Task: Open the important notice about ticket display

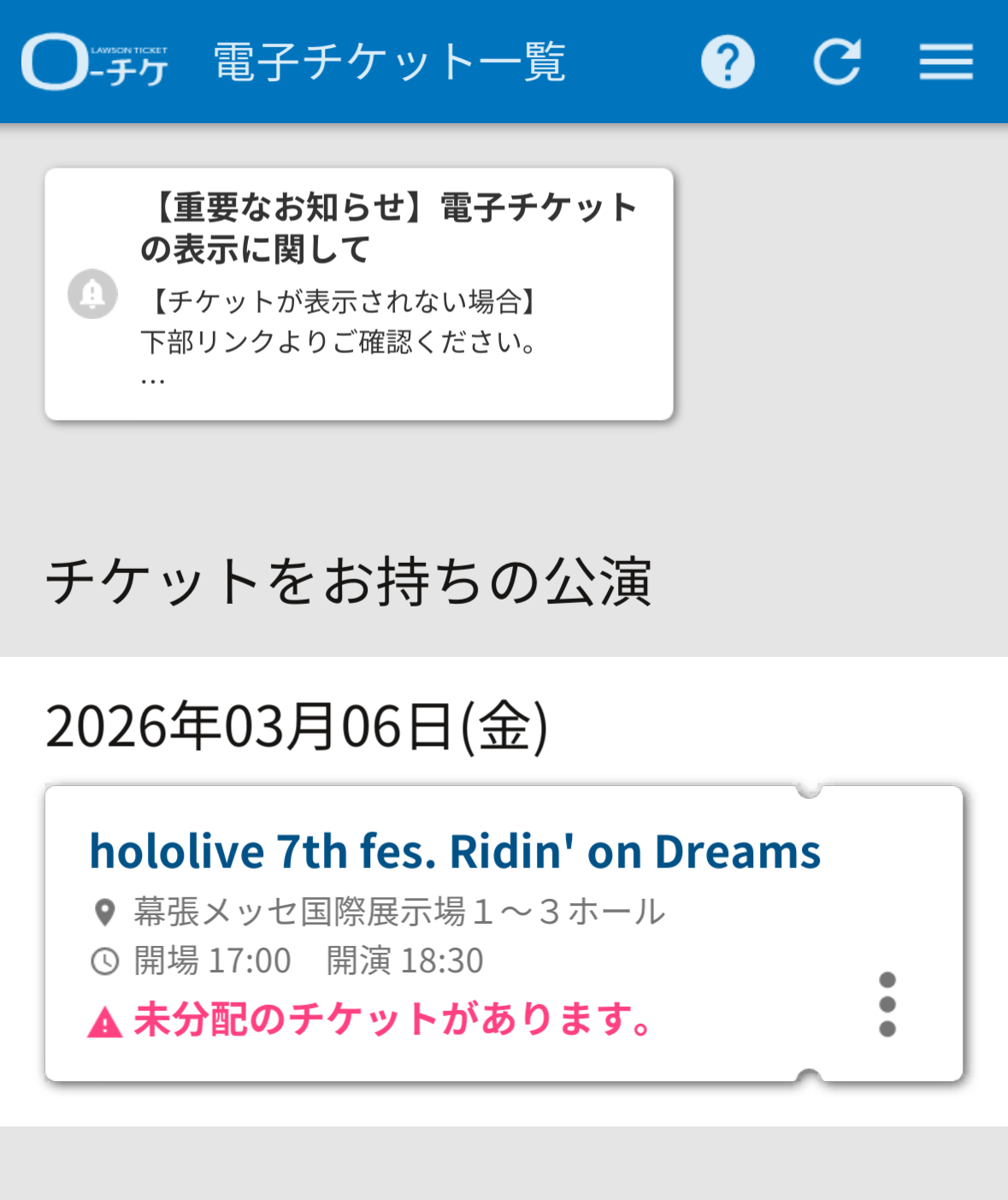Action: tap(359, 293)
